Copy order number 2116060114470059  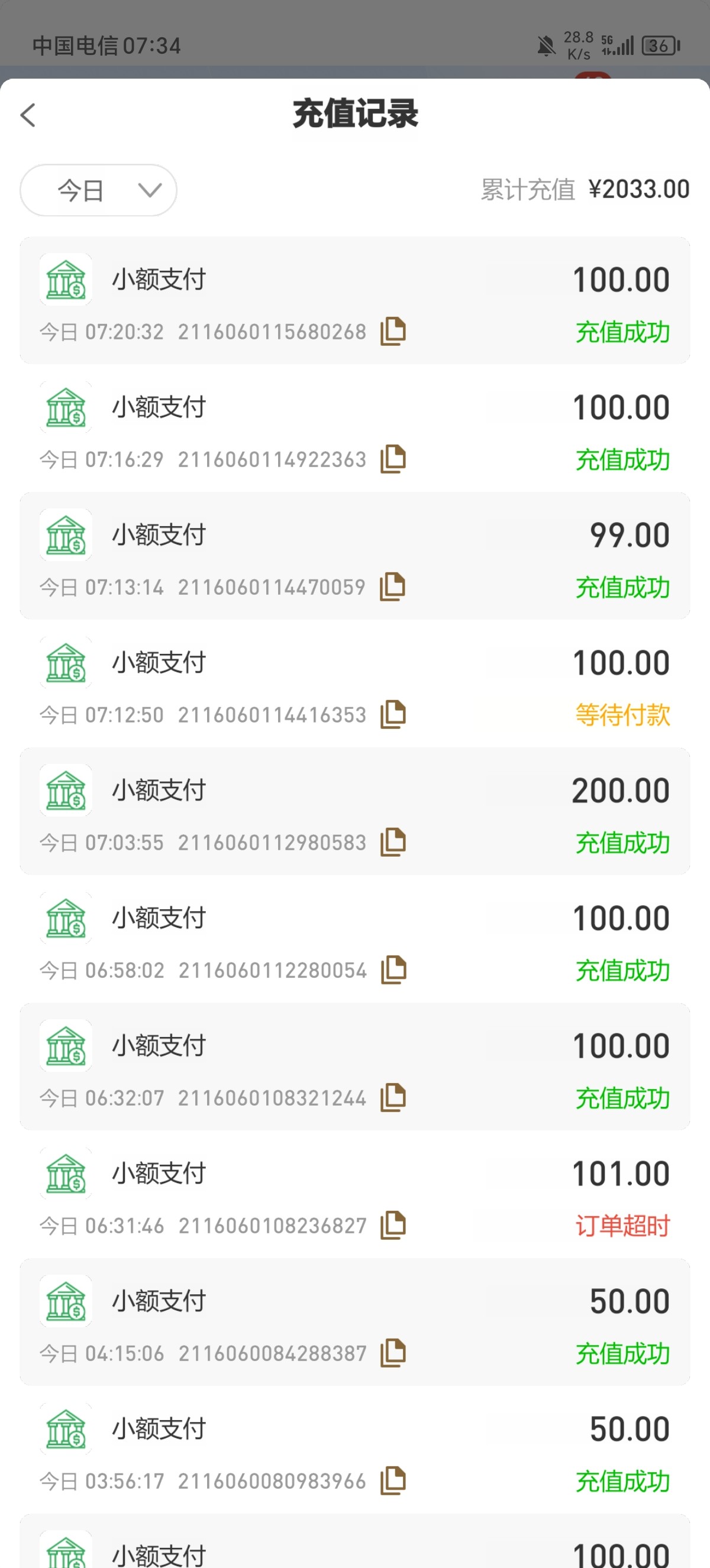tap(393, 587)
